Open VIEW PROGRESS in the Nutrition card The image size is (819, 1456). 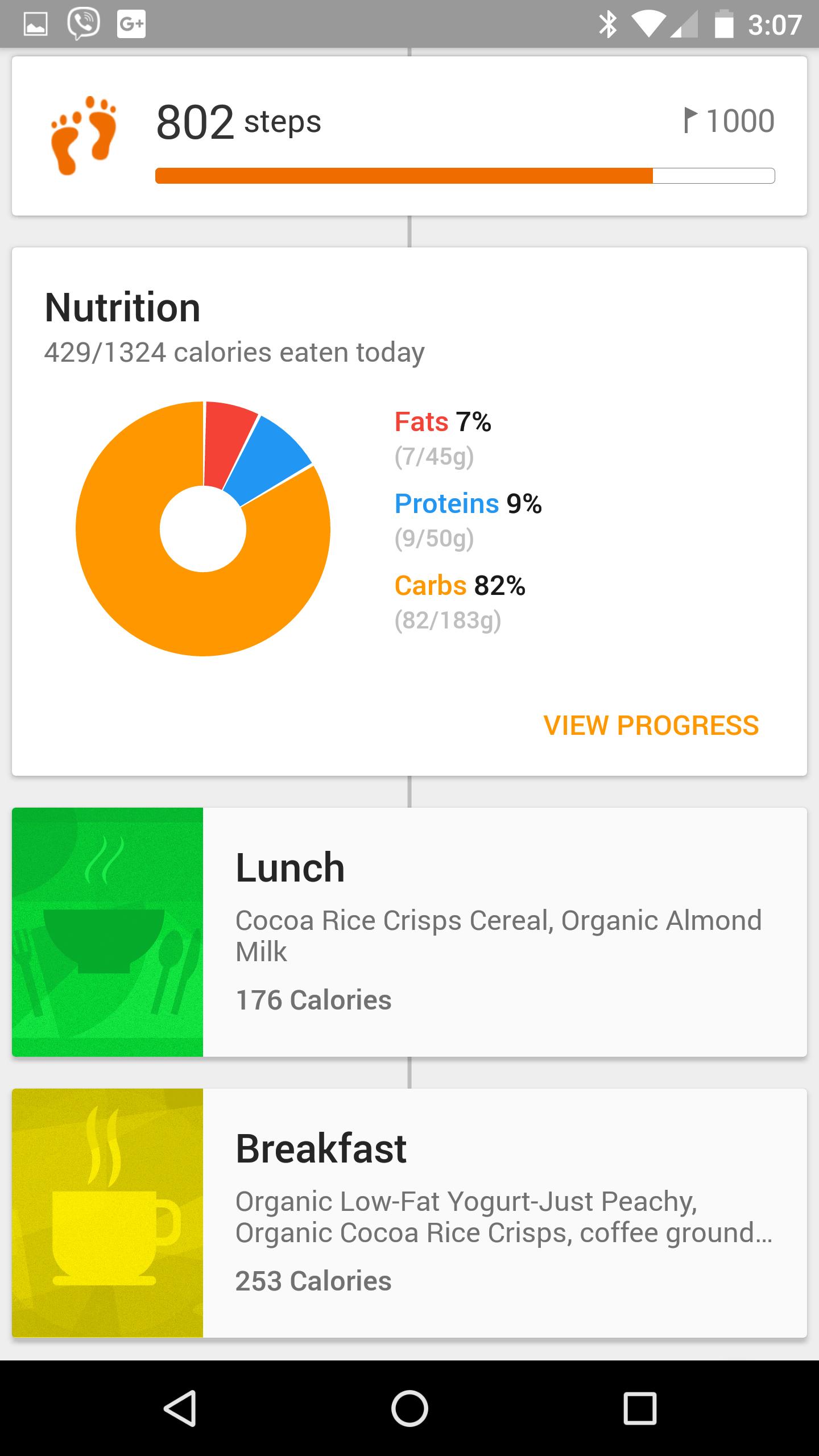click(x=652, y=726)
